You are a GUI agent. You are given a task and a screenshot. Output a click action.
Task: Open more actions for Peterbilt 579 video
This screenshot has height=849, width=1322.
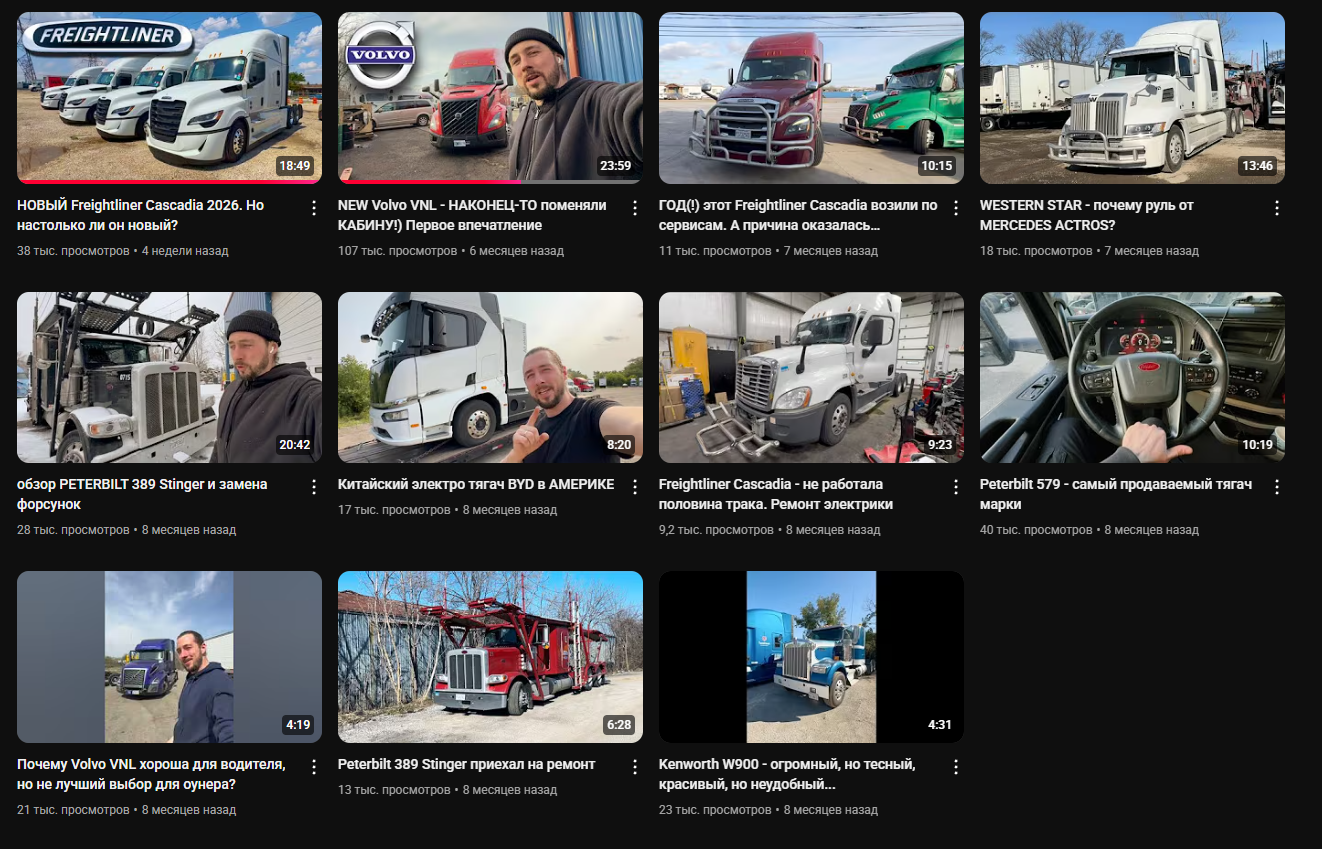coord(1277,487)
